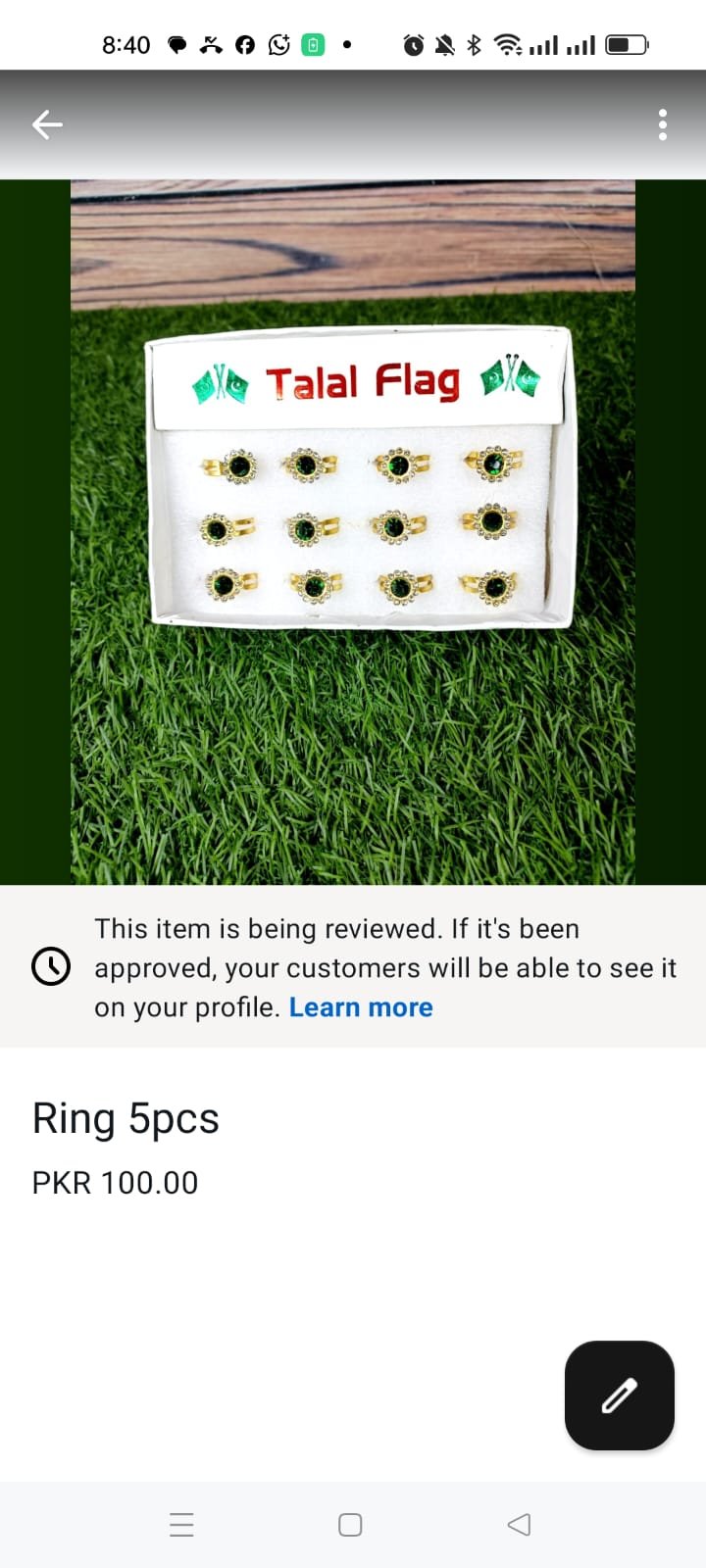
Task: Go back using the top arrow
Action: pos(47,124)
